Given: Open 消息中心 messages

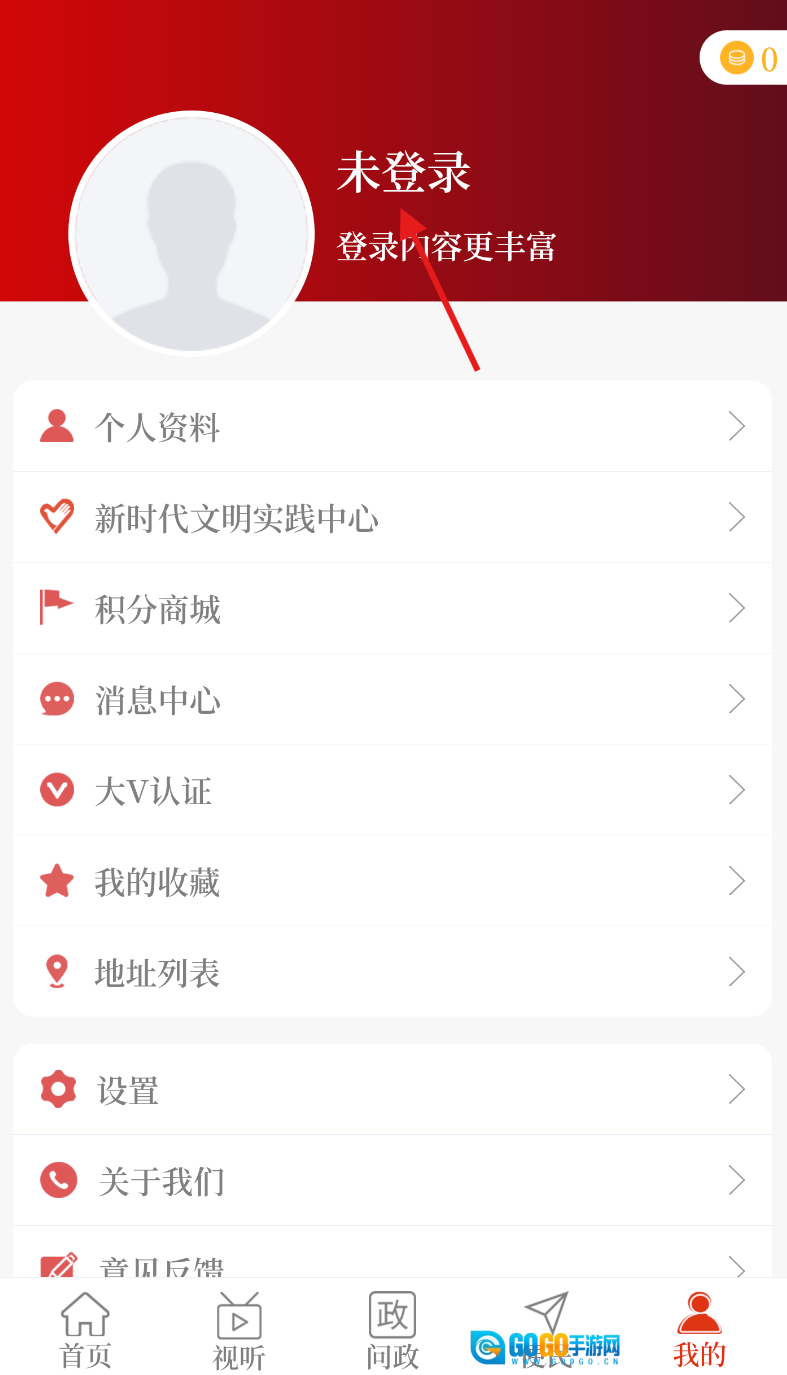Looking at the screenshot, I should [x=392, y=700].
